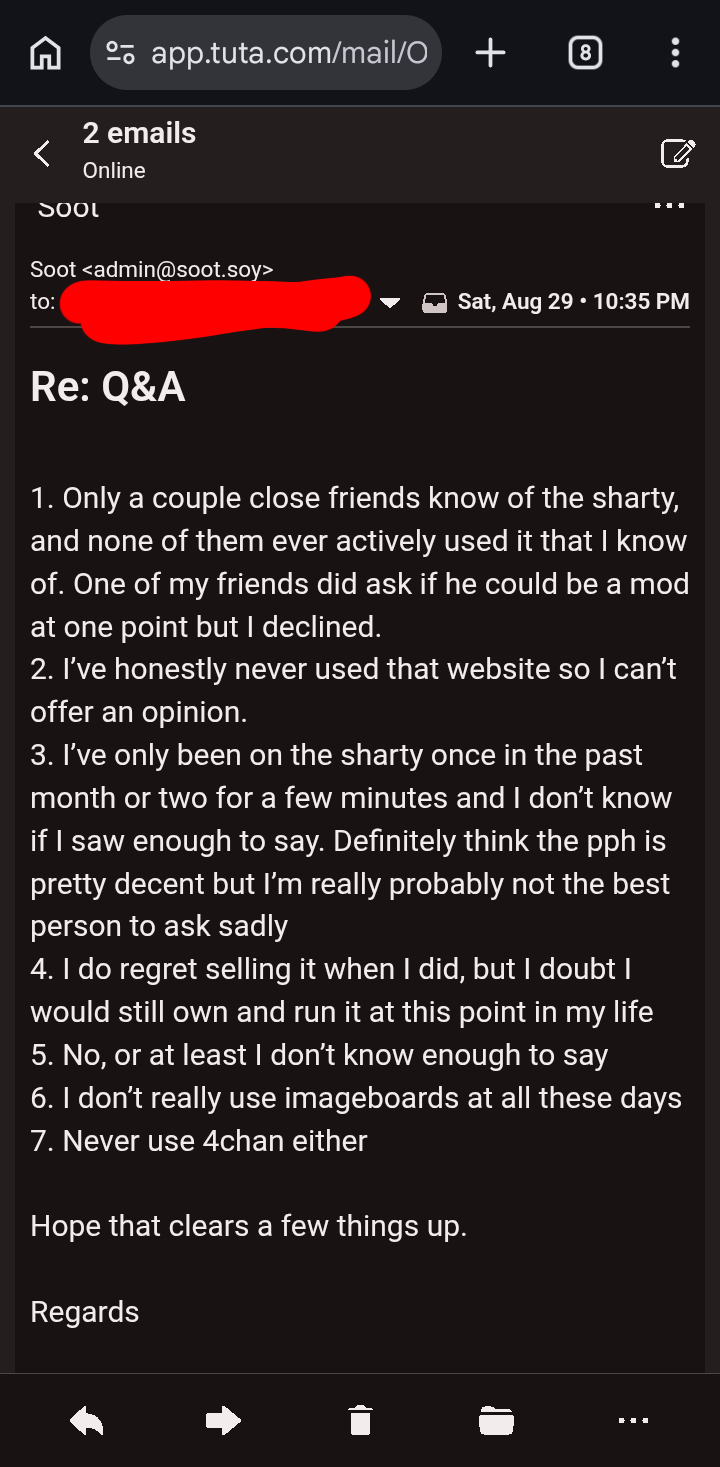720x1467 pixels.
Task: Tap the app.tuta.com address bar
Action: click(266, 53)
